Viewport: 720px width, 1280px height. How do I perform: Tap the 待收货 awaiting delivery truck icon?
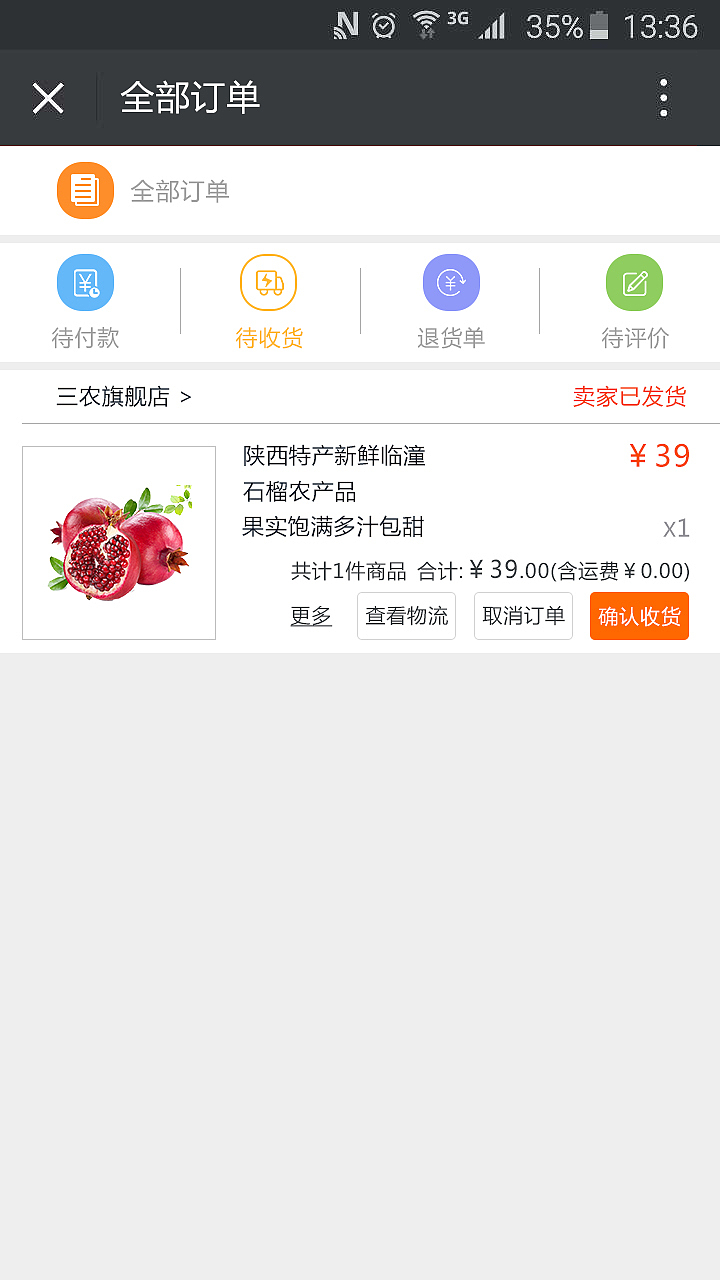point(268,283)
